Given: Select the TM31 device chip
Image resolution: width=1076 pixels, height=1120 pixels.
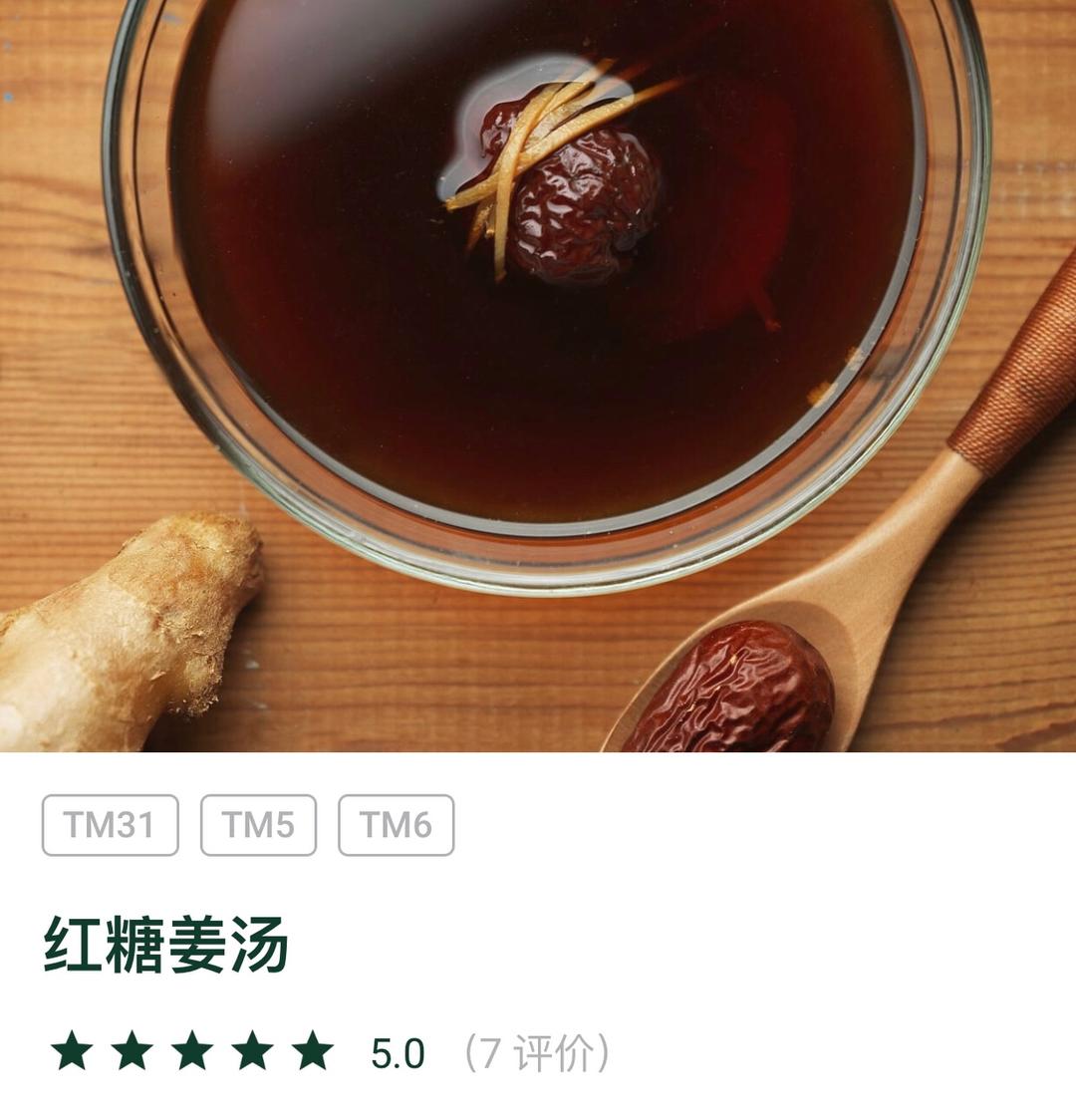Looking at the screenshot, I should coord(110,825).
